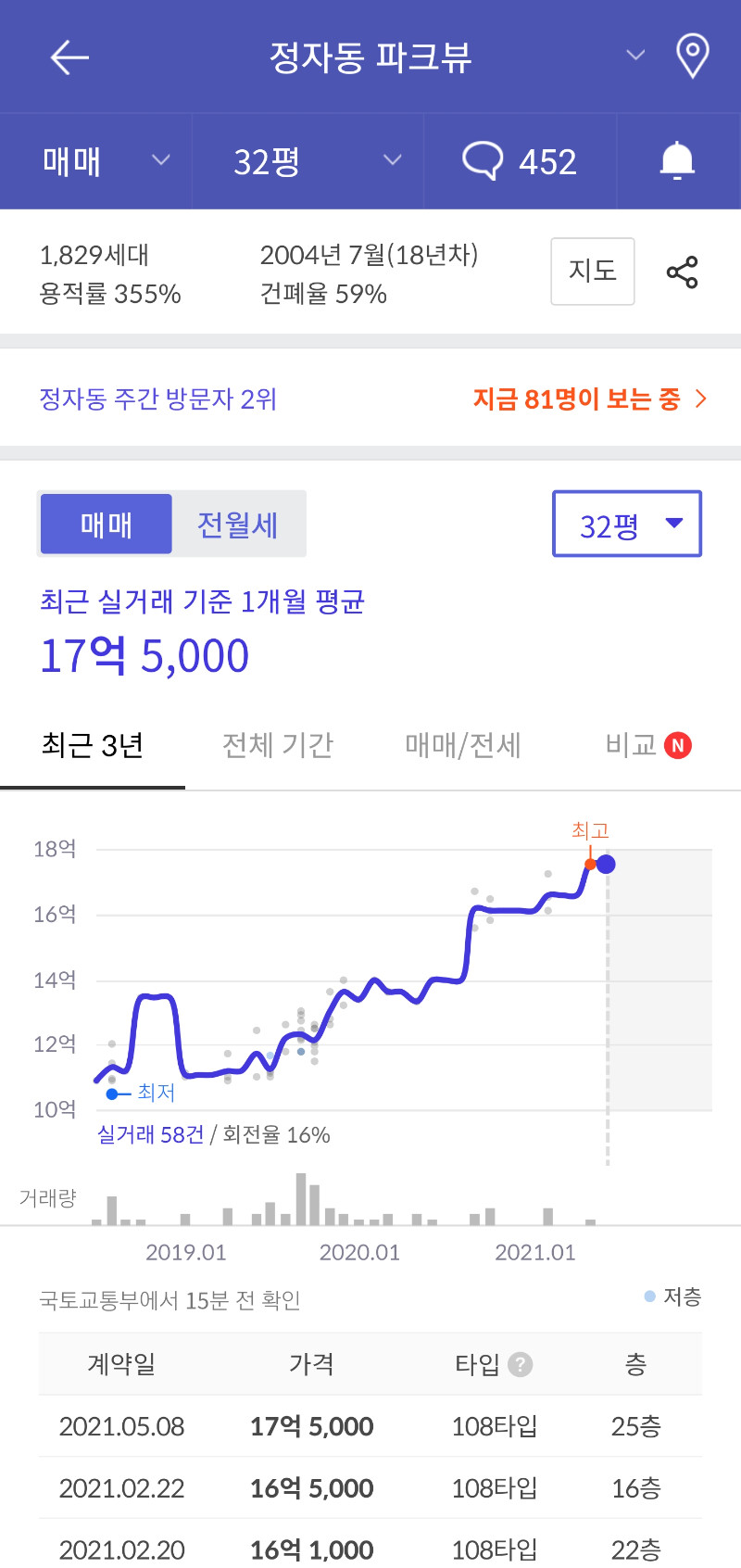741x1568 pixels.
Task: Open the outlined 32평 selector box
Action: click(x=627, y=524)
